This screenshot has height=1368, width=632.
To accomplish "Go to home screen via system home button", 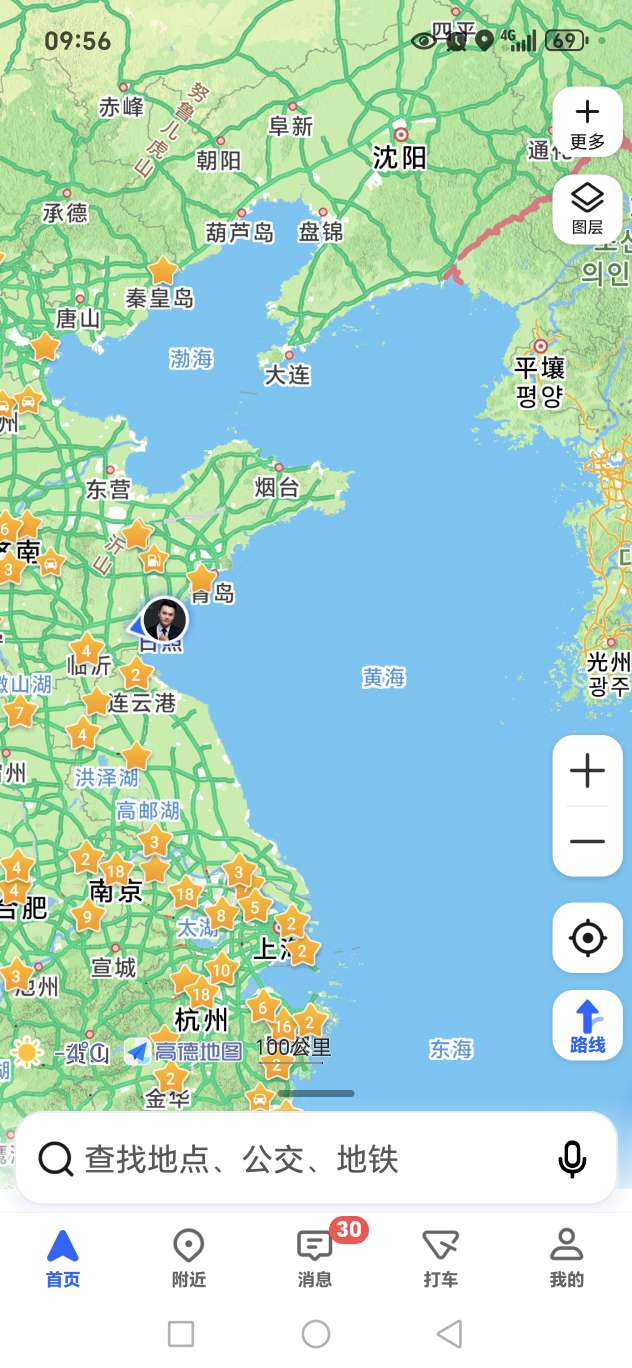I will [316, 1333].
